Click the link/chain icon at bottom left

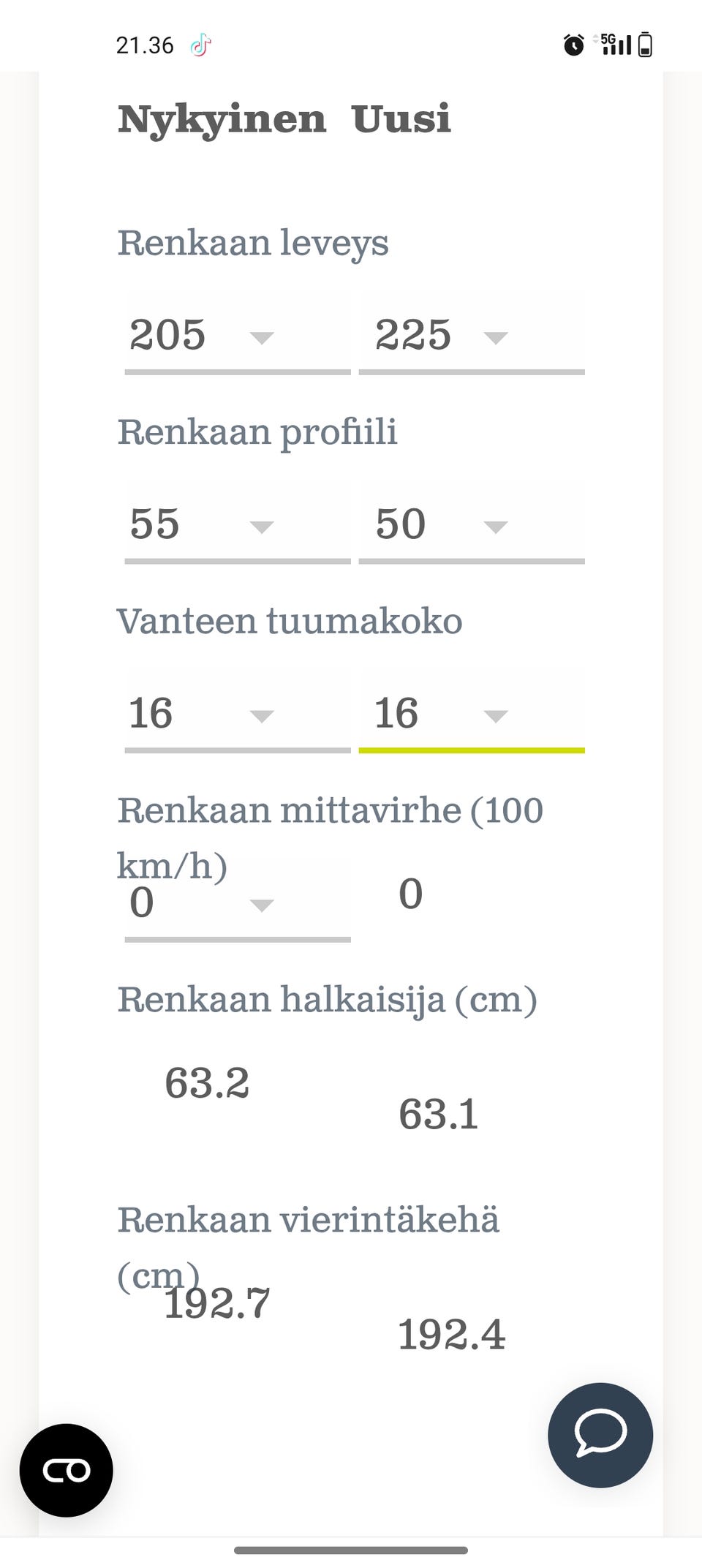[x=67, y=1470]
